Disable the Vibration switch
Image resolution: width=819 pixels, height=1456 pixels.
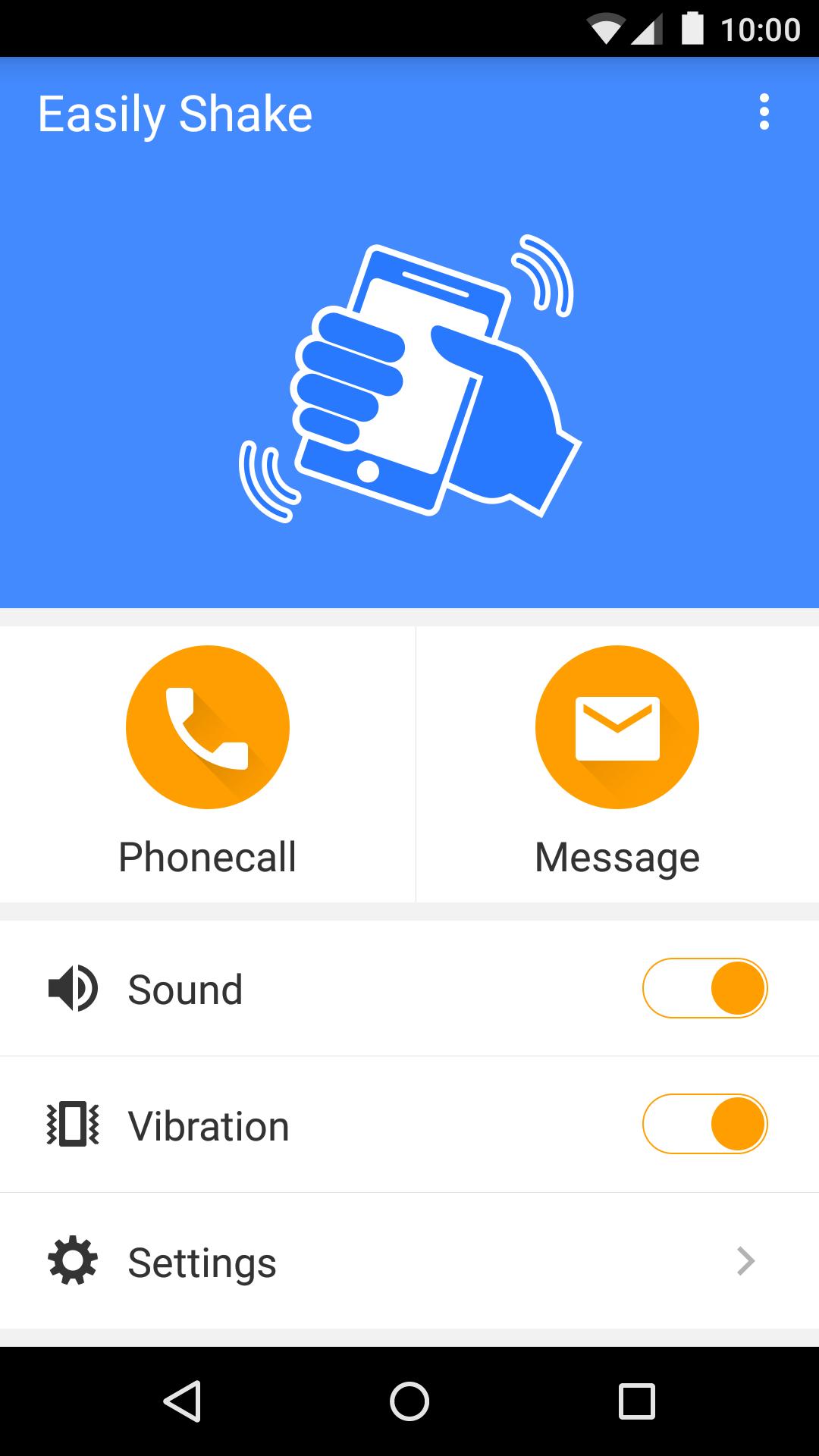[x=704, y=1124]
